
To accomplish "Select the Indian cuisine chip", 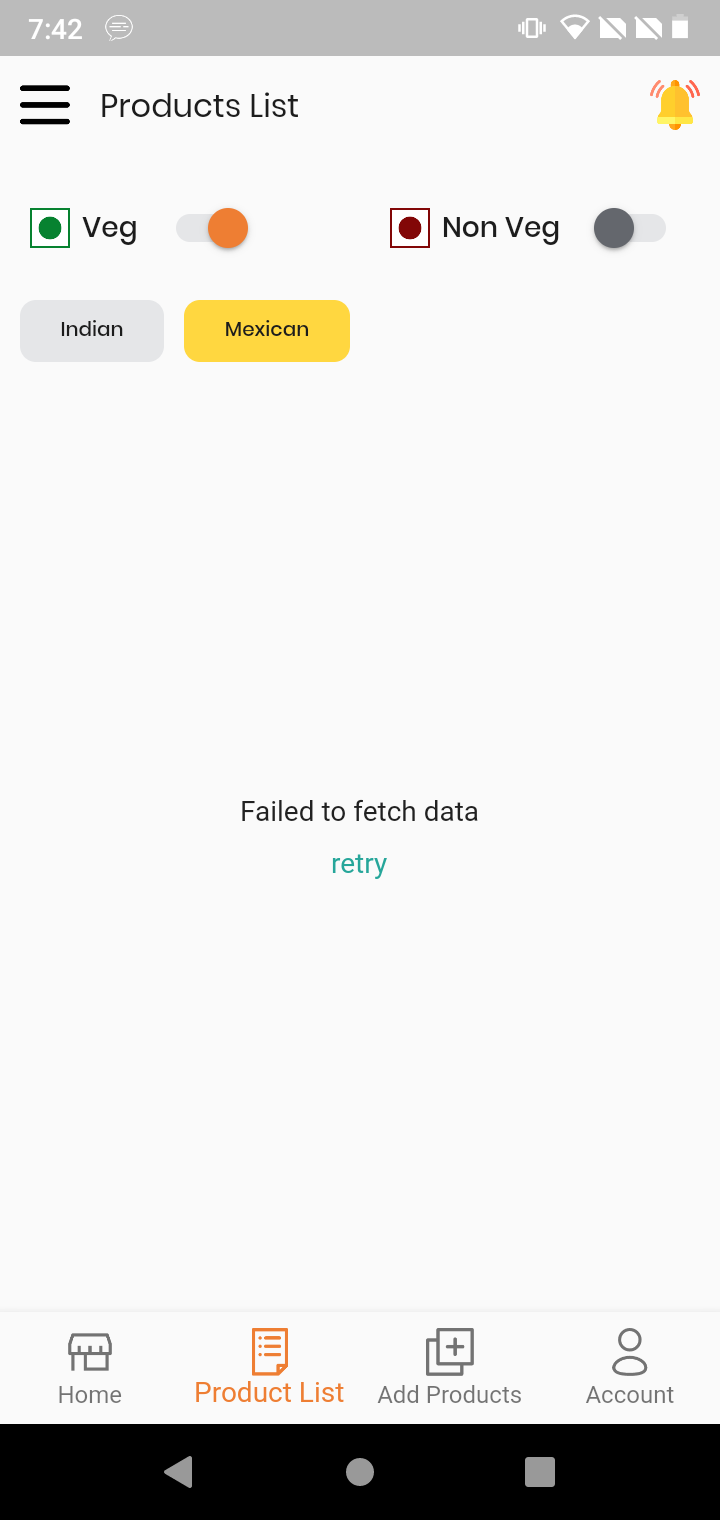I will [x=92, y=331].
